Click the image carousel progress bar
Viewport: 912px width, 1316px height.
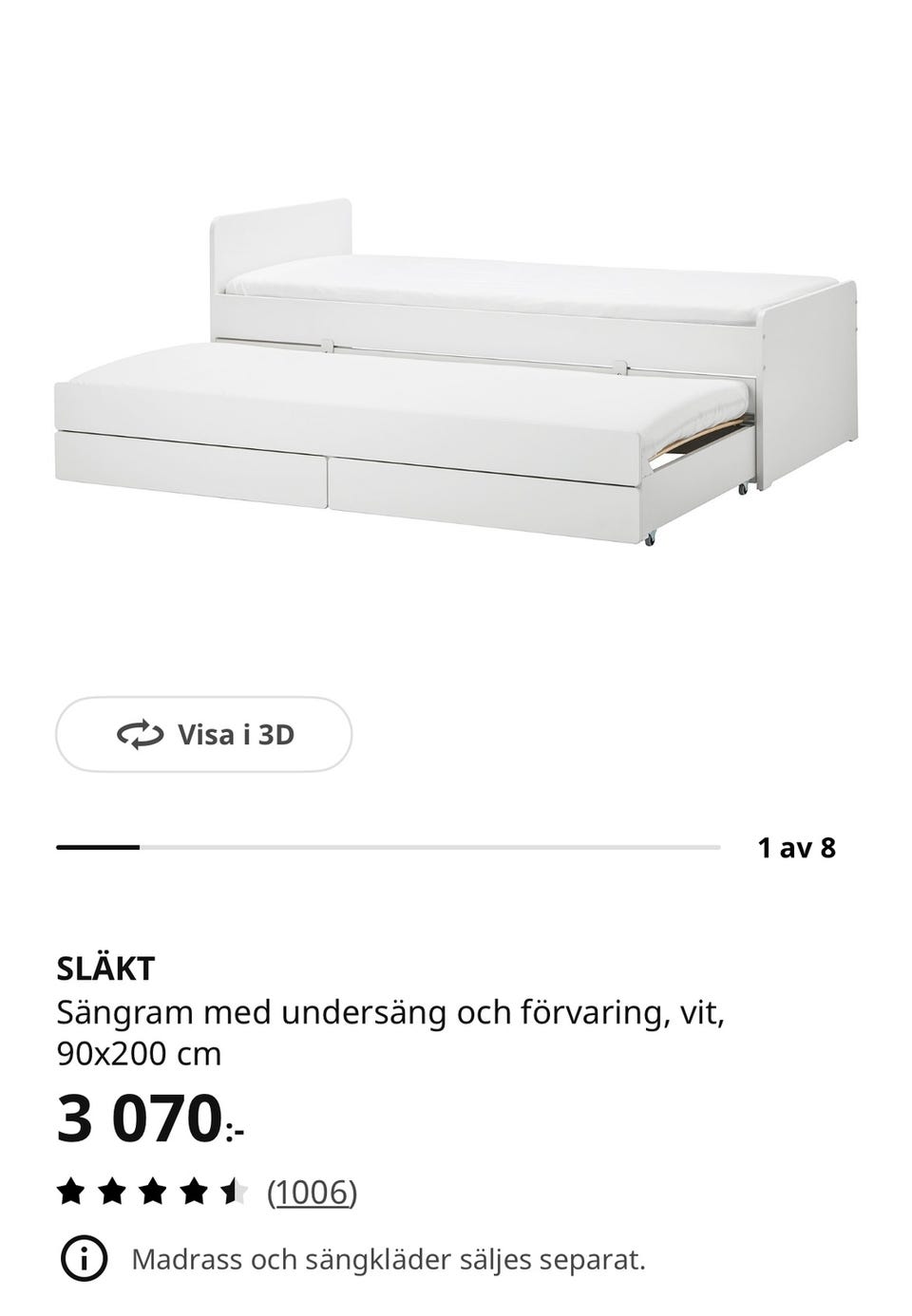click(389, 843)
